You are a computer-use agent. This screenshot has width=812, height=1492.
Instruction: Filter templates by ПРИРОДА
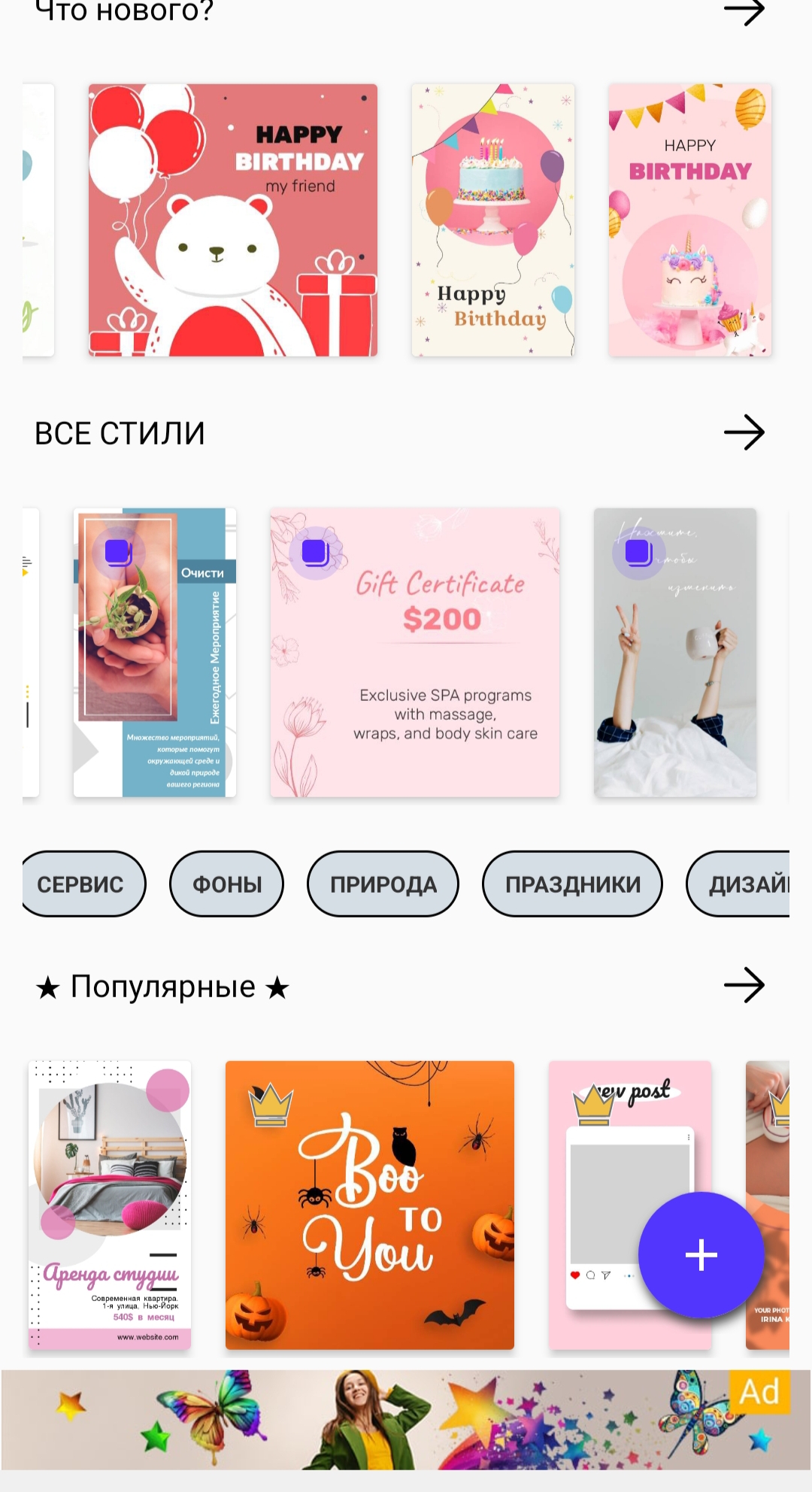point(383,884)
